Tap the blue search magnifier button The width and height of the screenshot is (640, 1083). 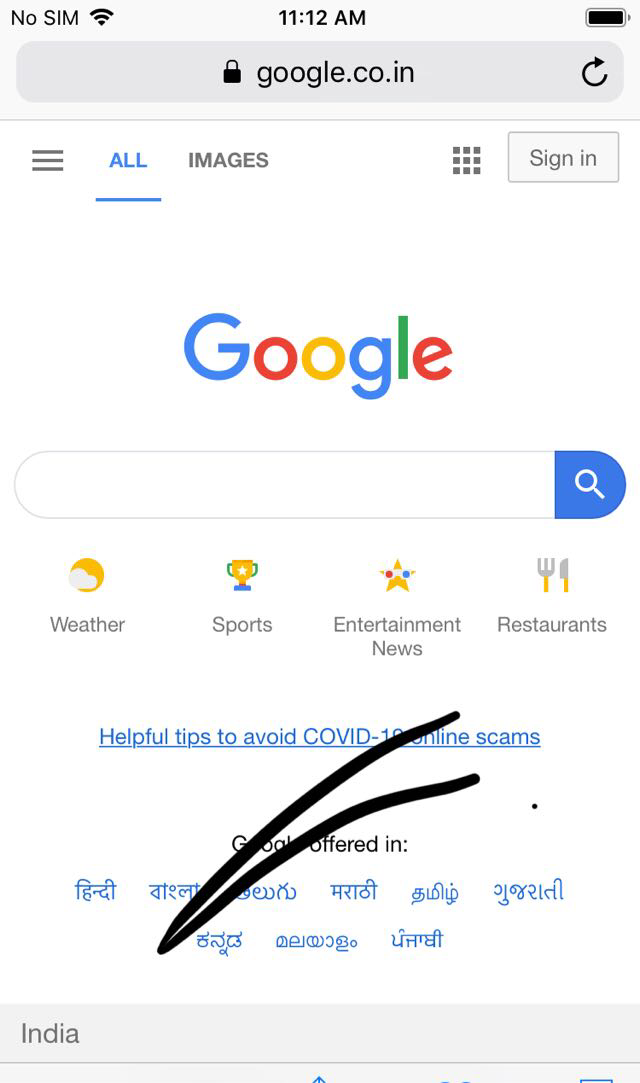point(589,485)
